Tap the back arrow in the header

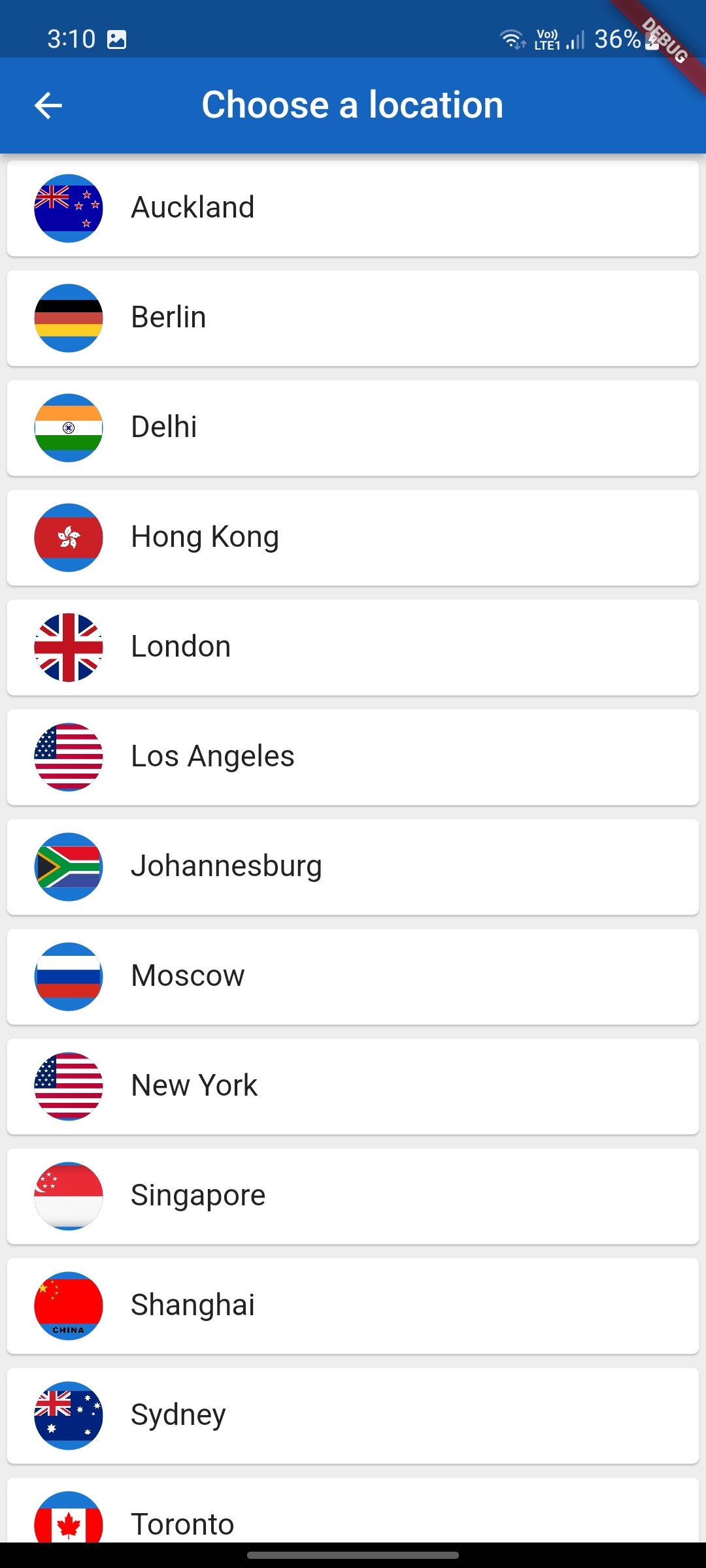click(47, 105)
